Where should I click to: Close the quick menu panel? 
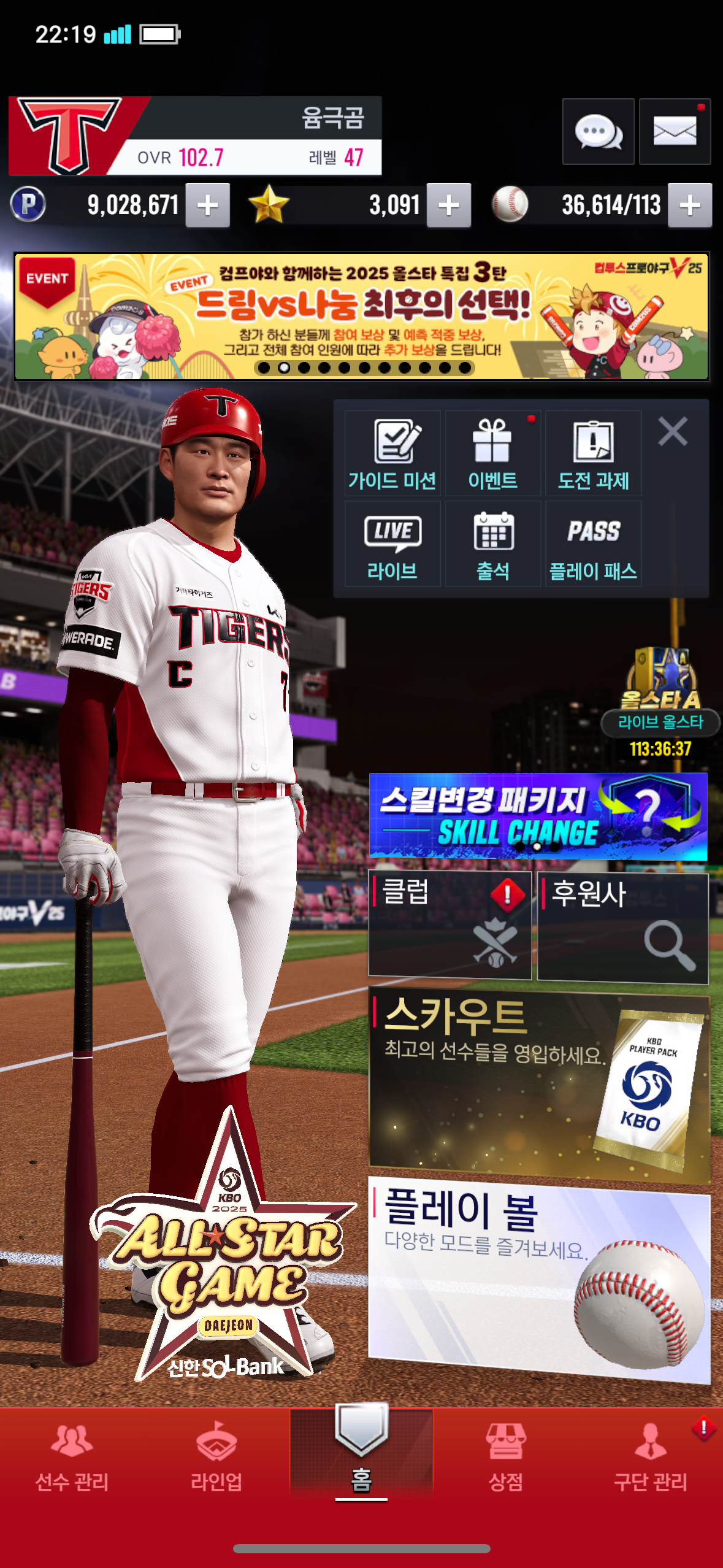(x=673, y=431)
